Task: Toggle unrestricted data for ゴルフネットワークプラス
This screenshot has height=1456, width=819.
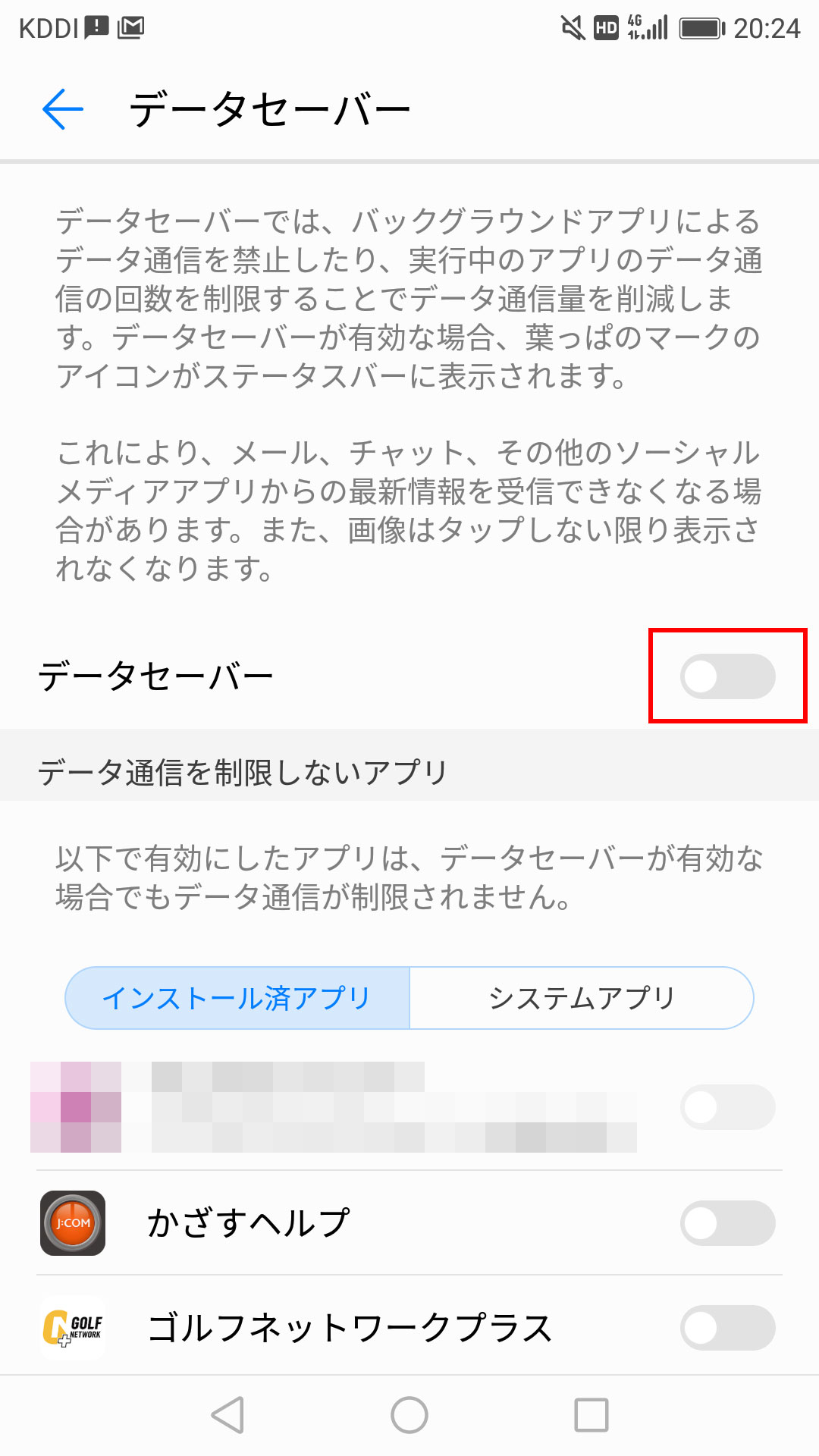Action: [728, 1327]
